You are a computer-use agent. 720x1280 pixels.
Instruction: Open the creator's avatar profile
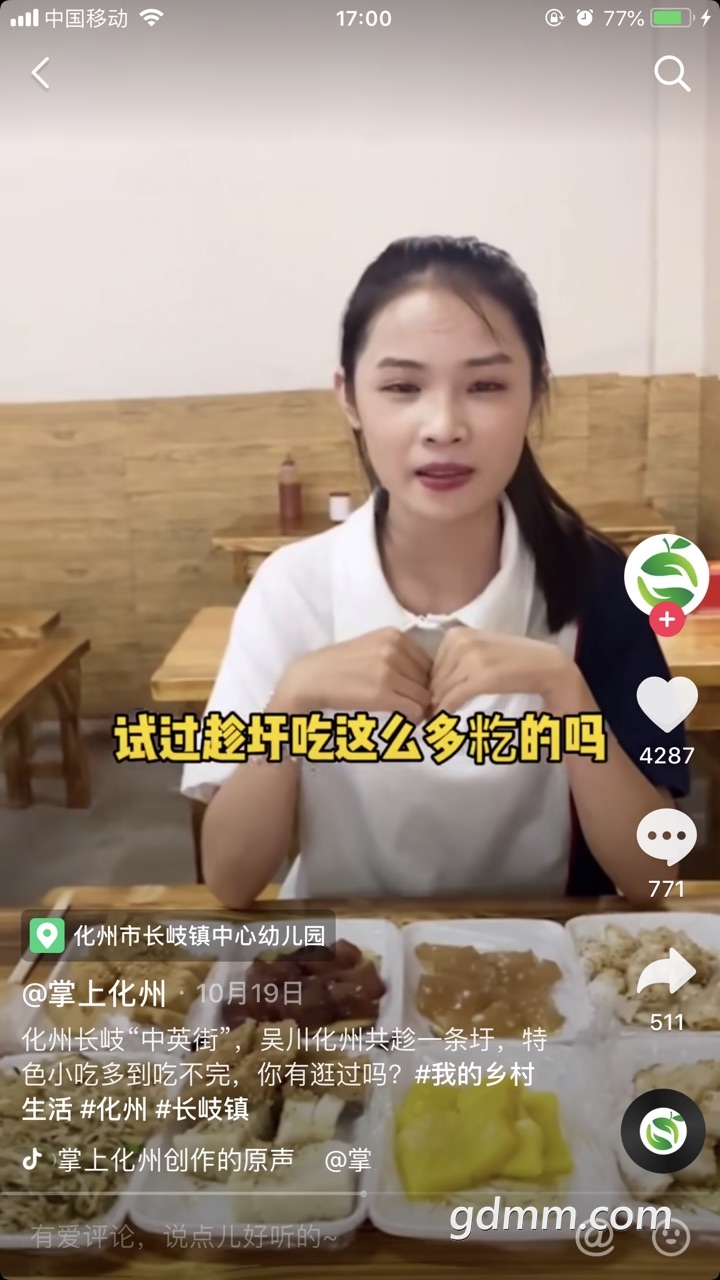[666, 576]
